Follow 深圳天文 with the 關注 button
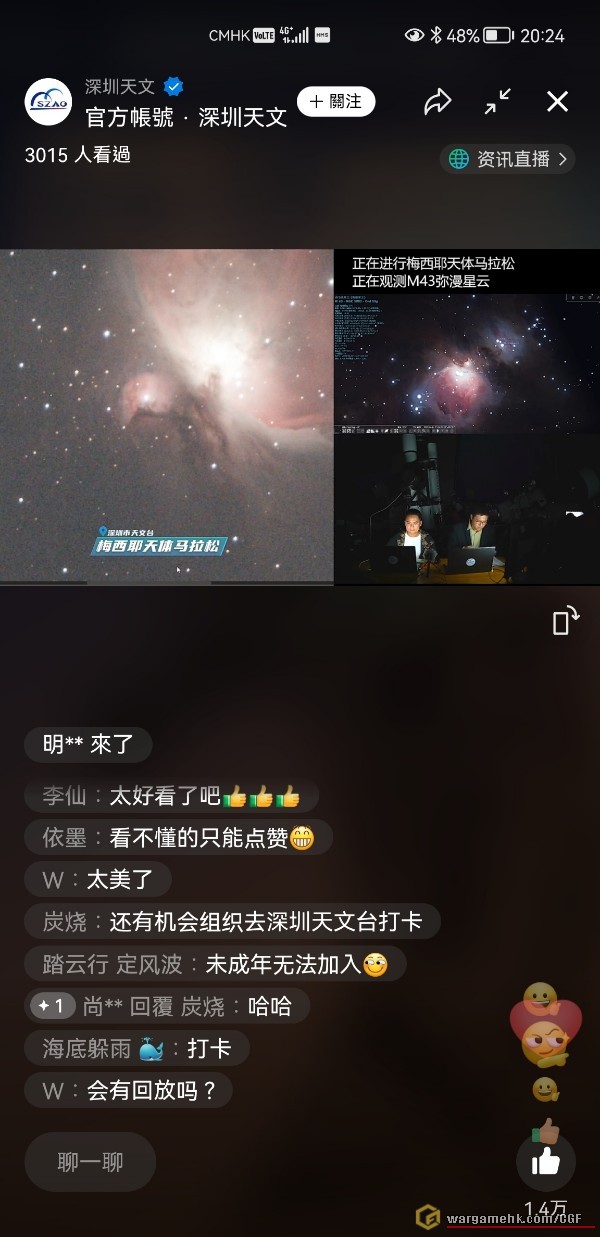This screenshot has width=600, height=1237. tap(335, 102)
